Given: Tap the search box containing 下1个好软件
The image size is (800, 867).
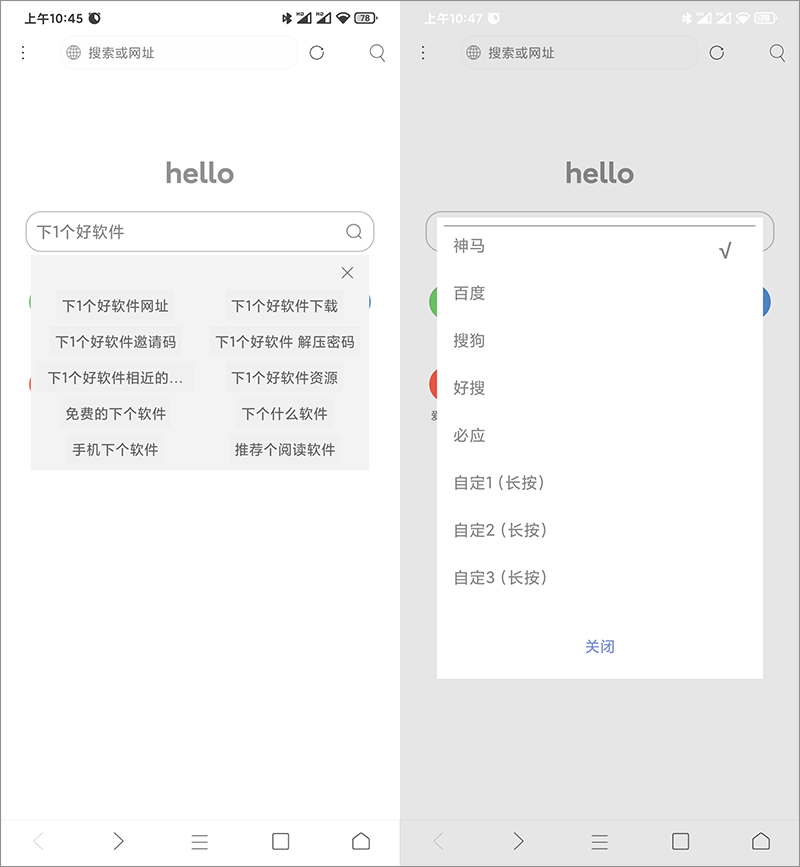Looking at the screenshot, I should pos(180,232).
